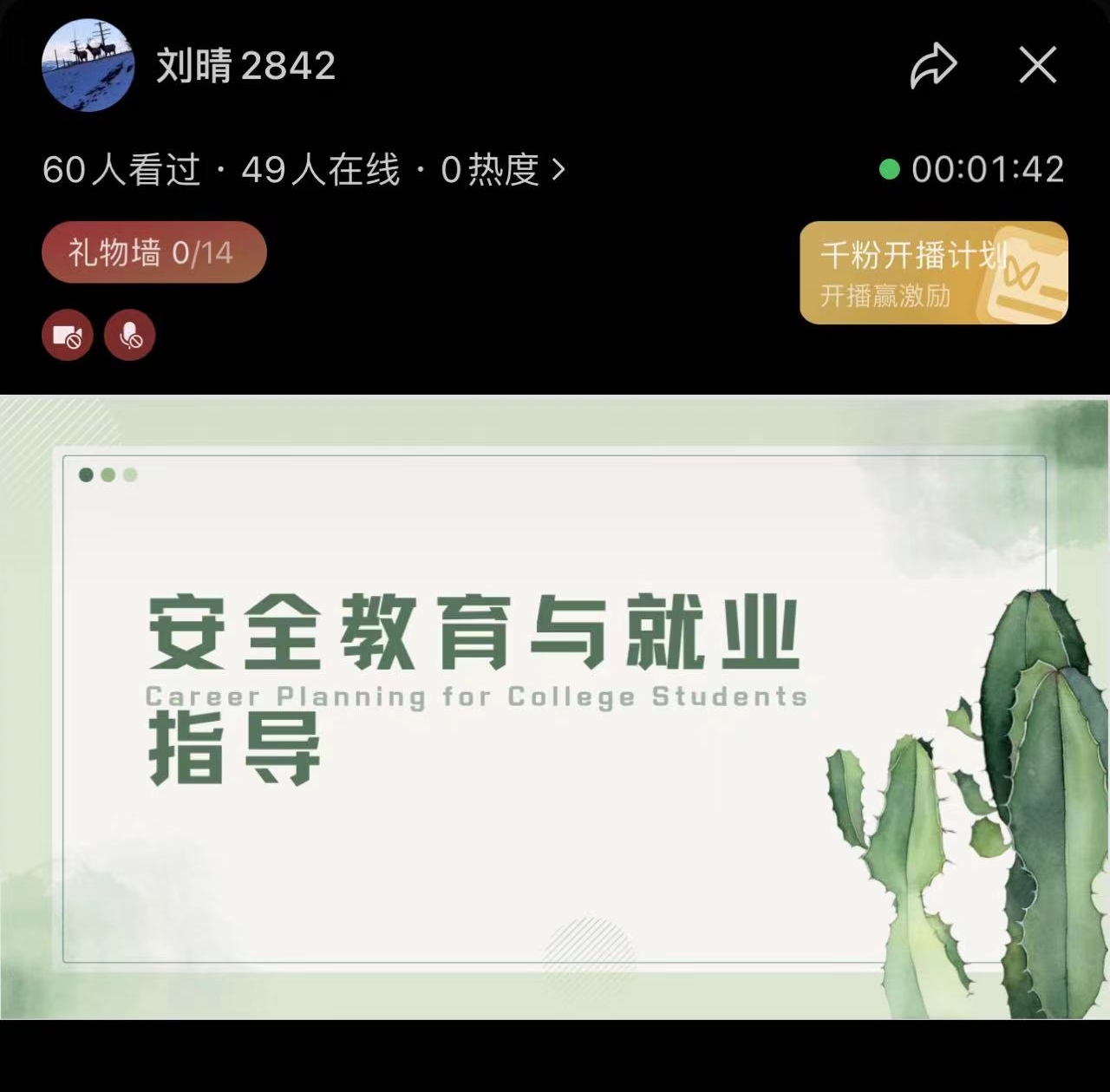Toggle the disabled camera icon
1110x1092 pixels.
tap(68, 335)
